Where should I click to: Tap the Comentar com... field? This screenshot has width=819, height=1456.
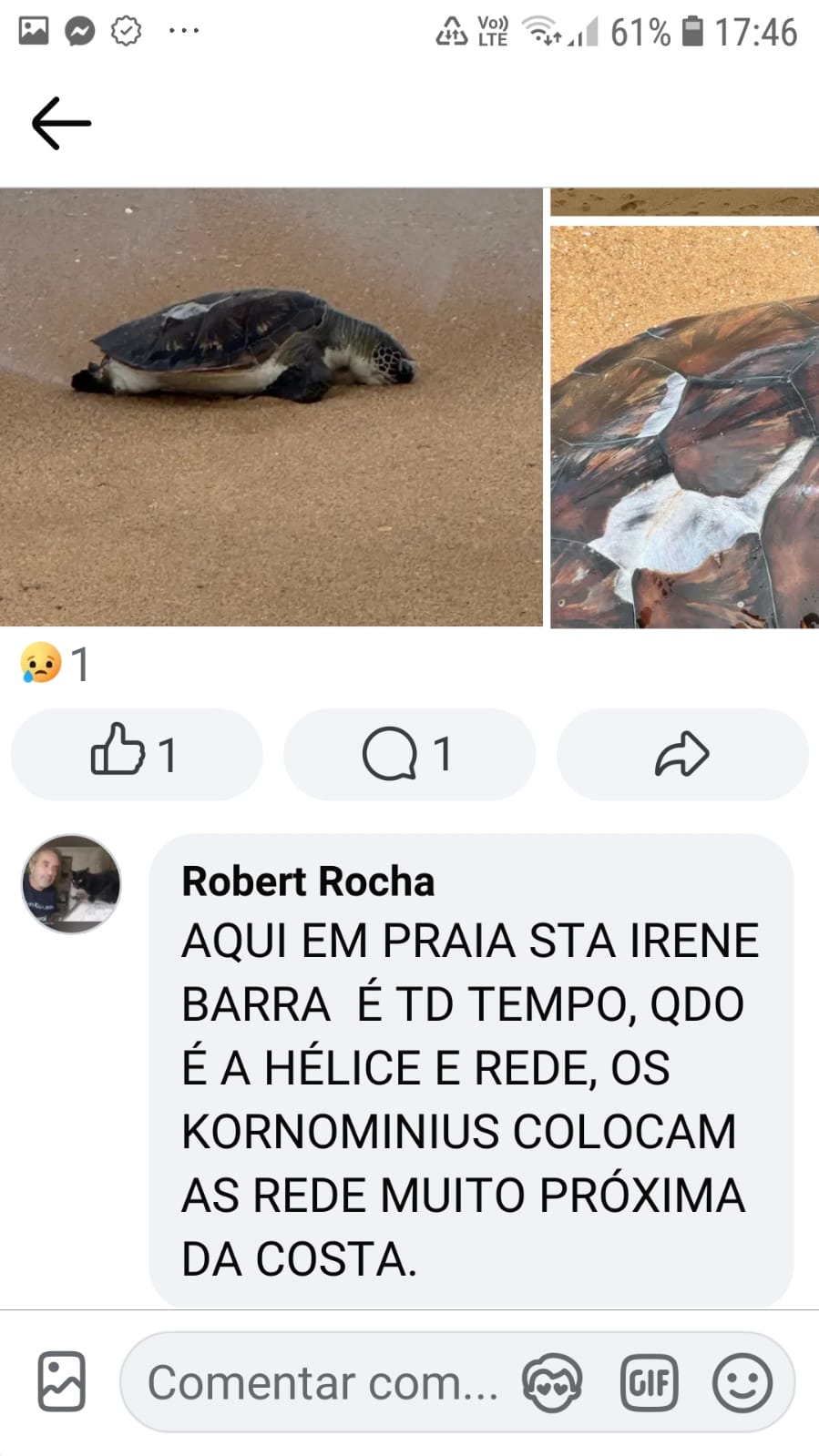coord(323,1382)
